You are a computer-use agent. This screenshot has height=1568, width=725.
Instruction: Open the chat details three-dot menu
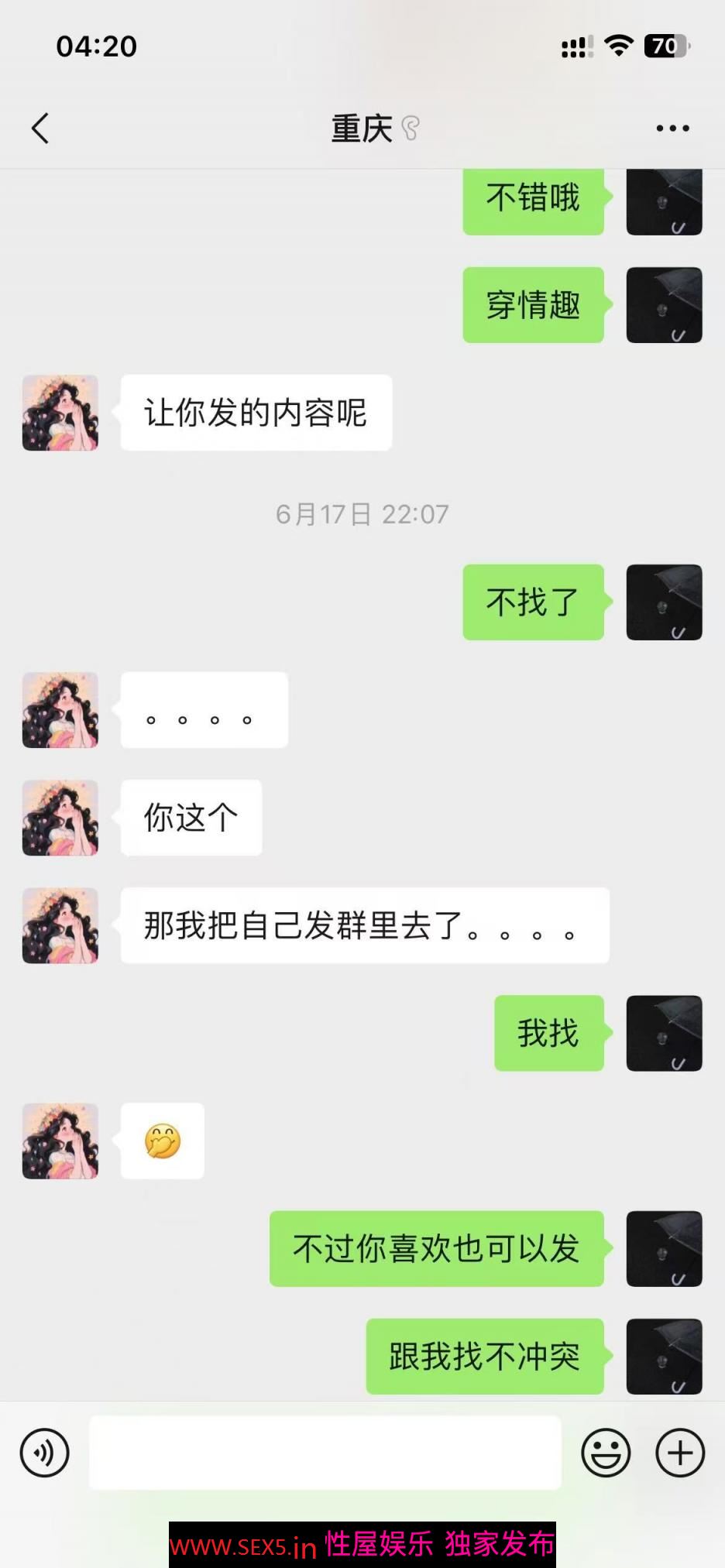(672, 129)
